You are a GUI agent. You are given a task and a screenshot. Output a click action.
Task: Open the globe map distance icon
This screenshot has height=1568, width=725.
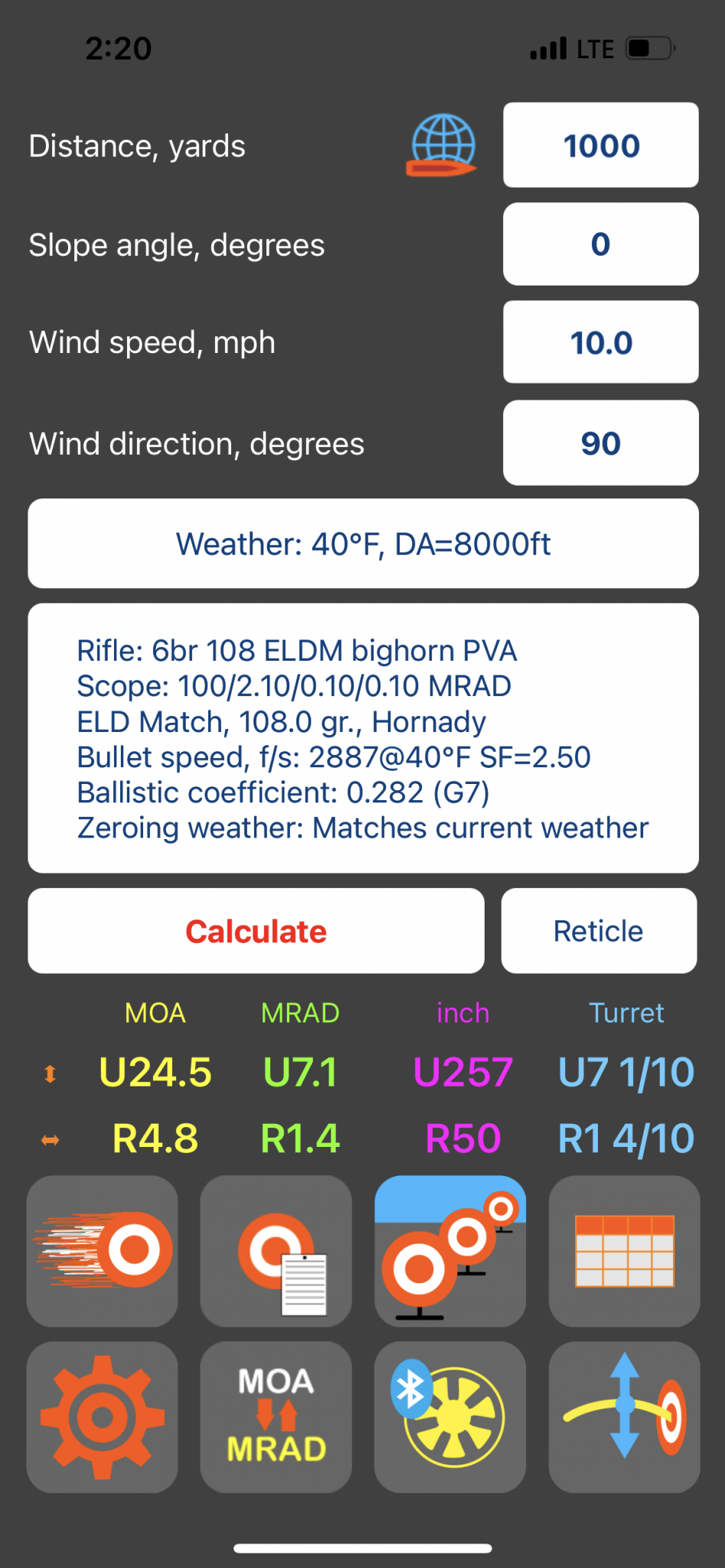tap(443, 145)
